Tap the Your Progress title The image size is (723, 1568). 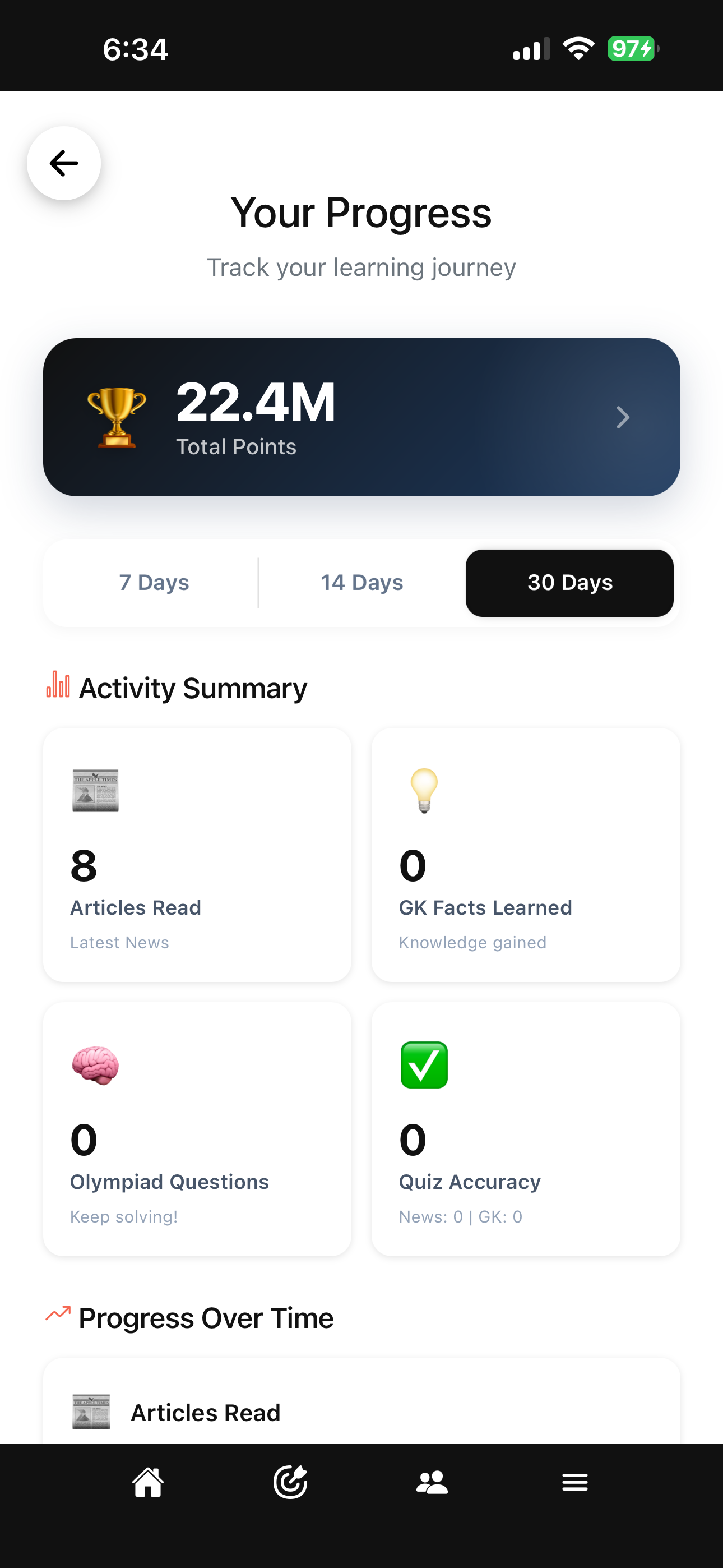[x=361, y=213]
